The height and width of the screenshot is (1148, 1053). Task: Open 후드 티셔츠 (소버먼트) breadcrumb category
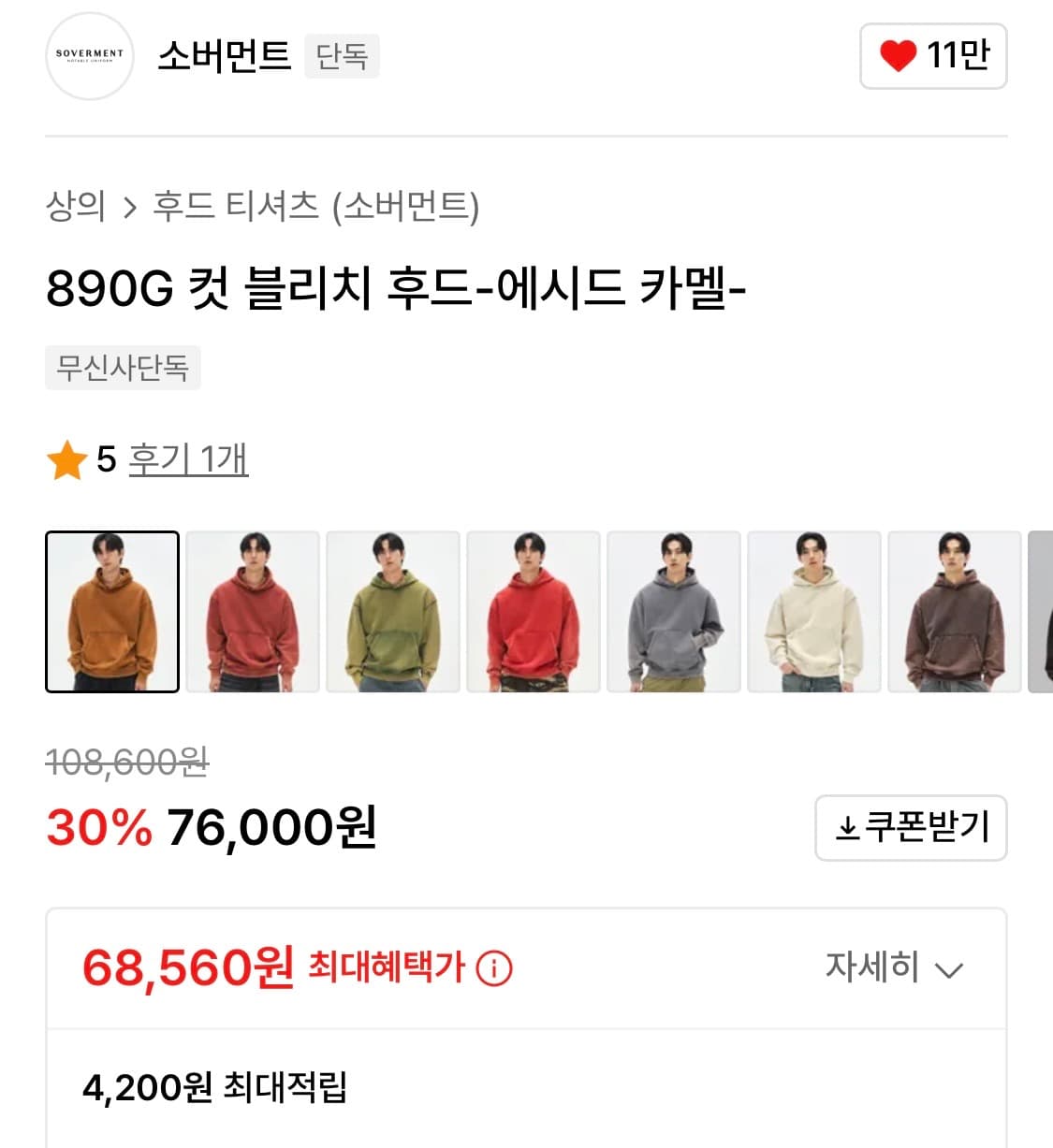click(318, 208)
